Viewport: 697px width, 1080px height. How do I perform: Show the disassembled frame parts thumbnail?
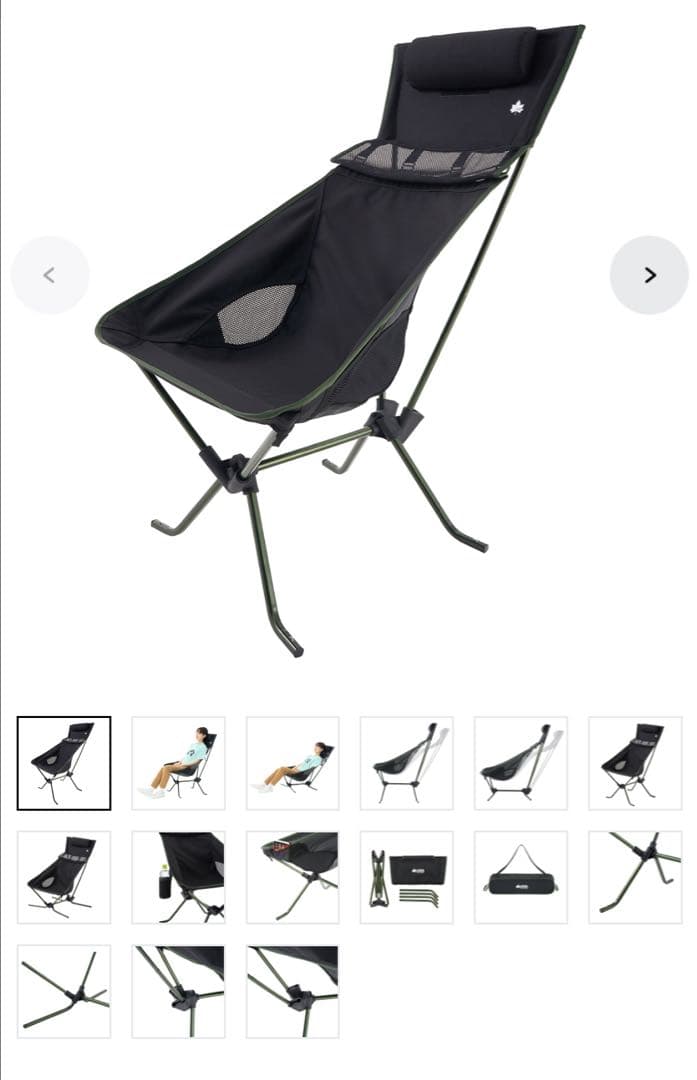[x=406, y=877]
